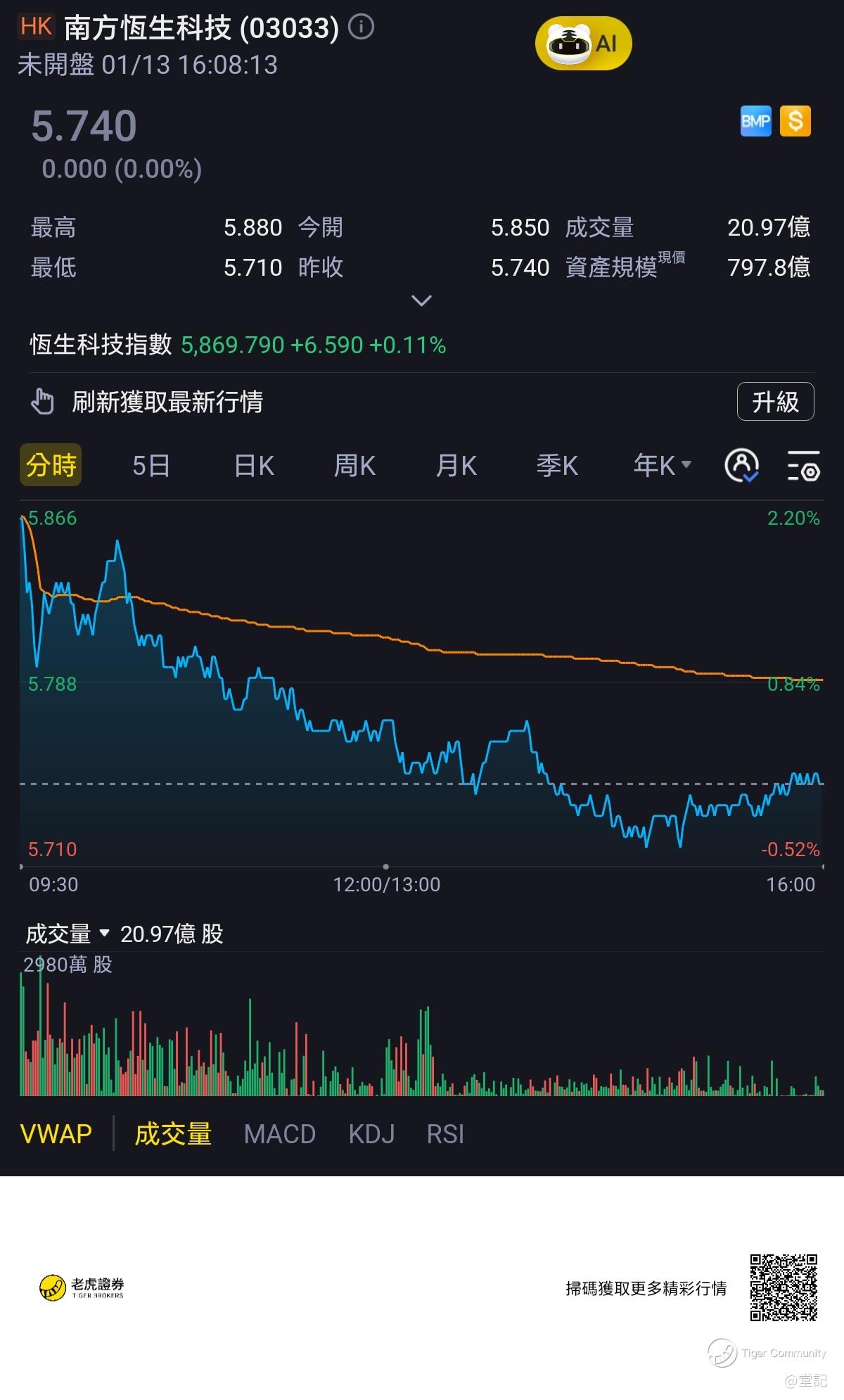
Task: Open chart display settings icon
Action: tap(803, 465)
